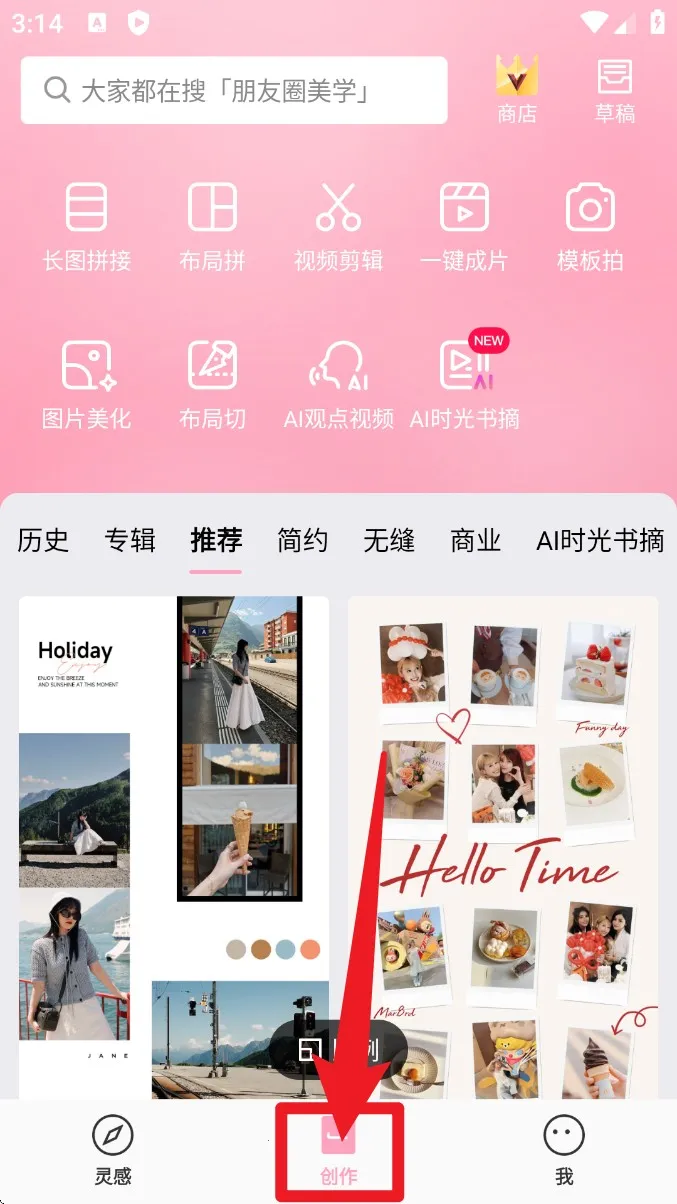677x1204 pixels.
Task: Switch to the 历史 tab
Action: pos(43,541)
